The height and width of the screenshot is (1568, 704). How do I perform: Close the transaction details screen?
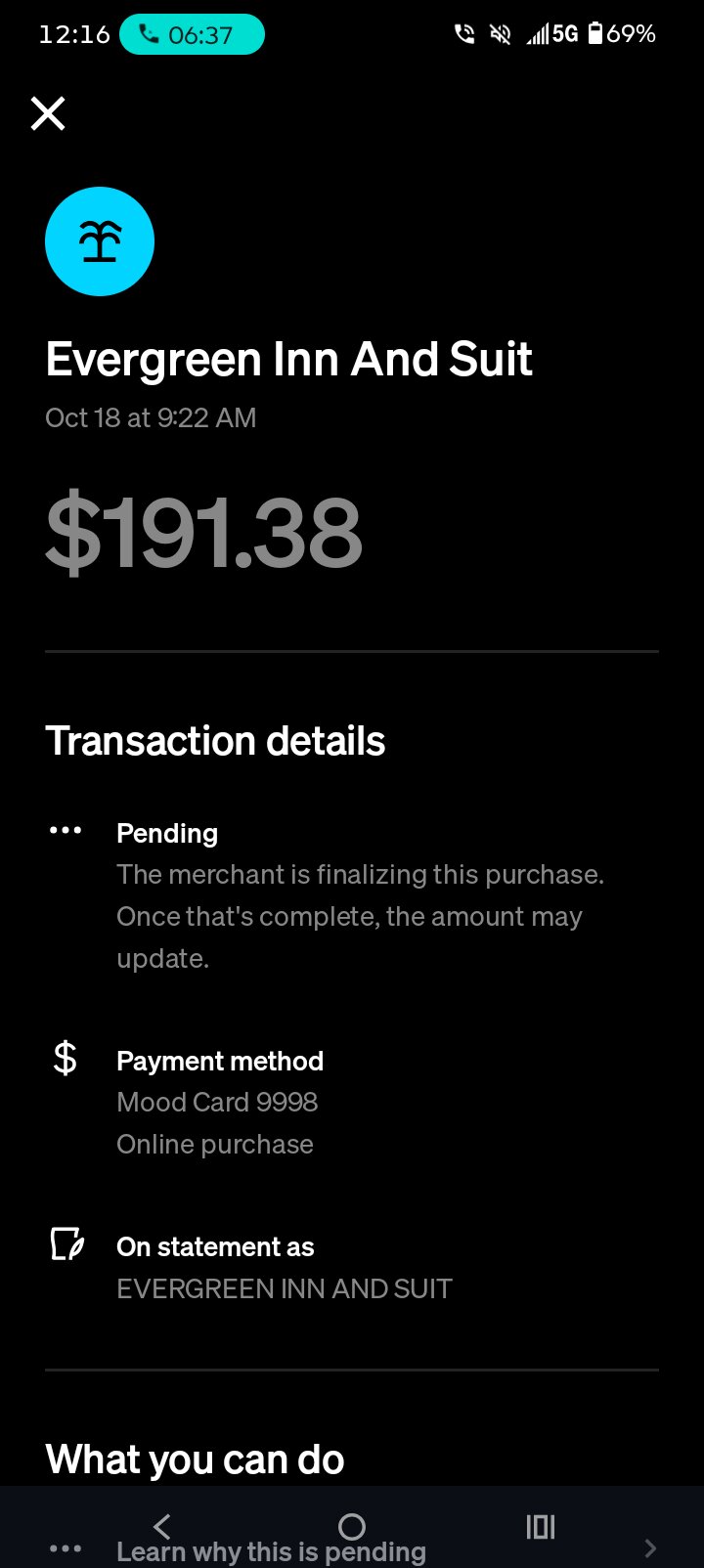[x=48, y=113]
